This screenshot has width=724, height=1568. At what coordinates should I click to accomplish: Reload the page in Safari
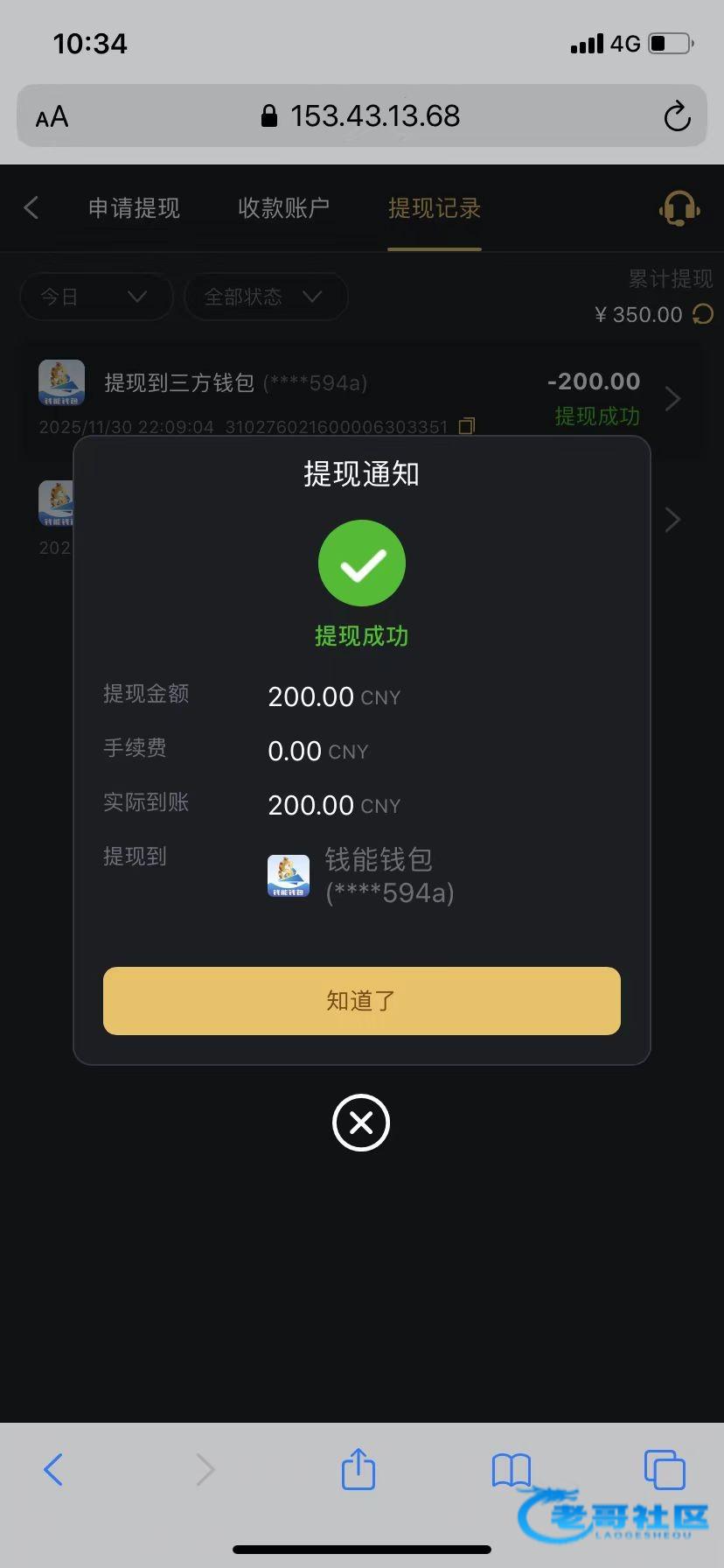pos(677,116)
